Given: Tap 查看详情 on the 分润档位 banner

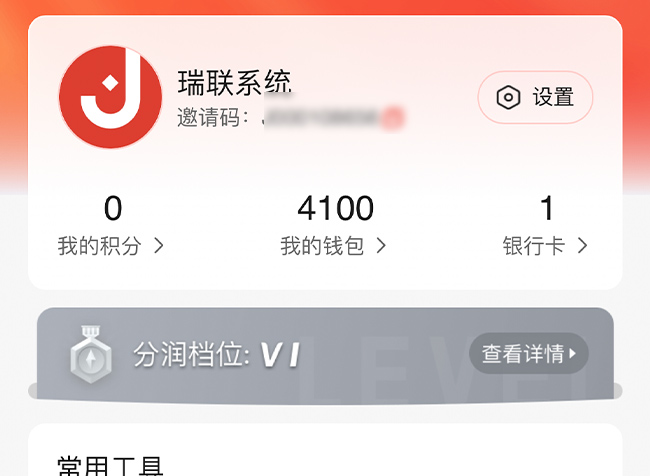Looking at the screenshot, I should 528,354.
